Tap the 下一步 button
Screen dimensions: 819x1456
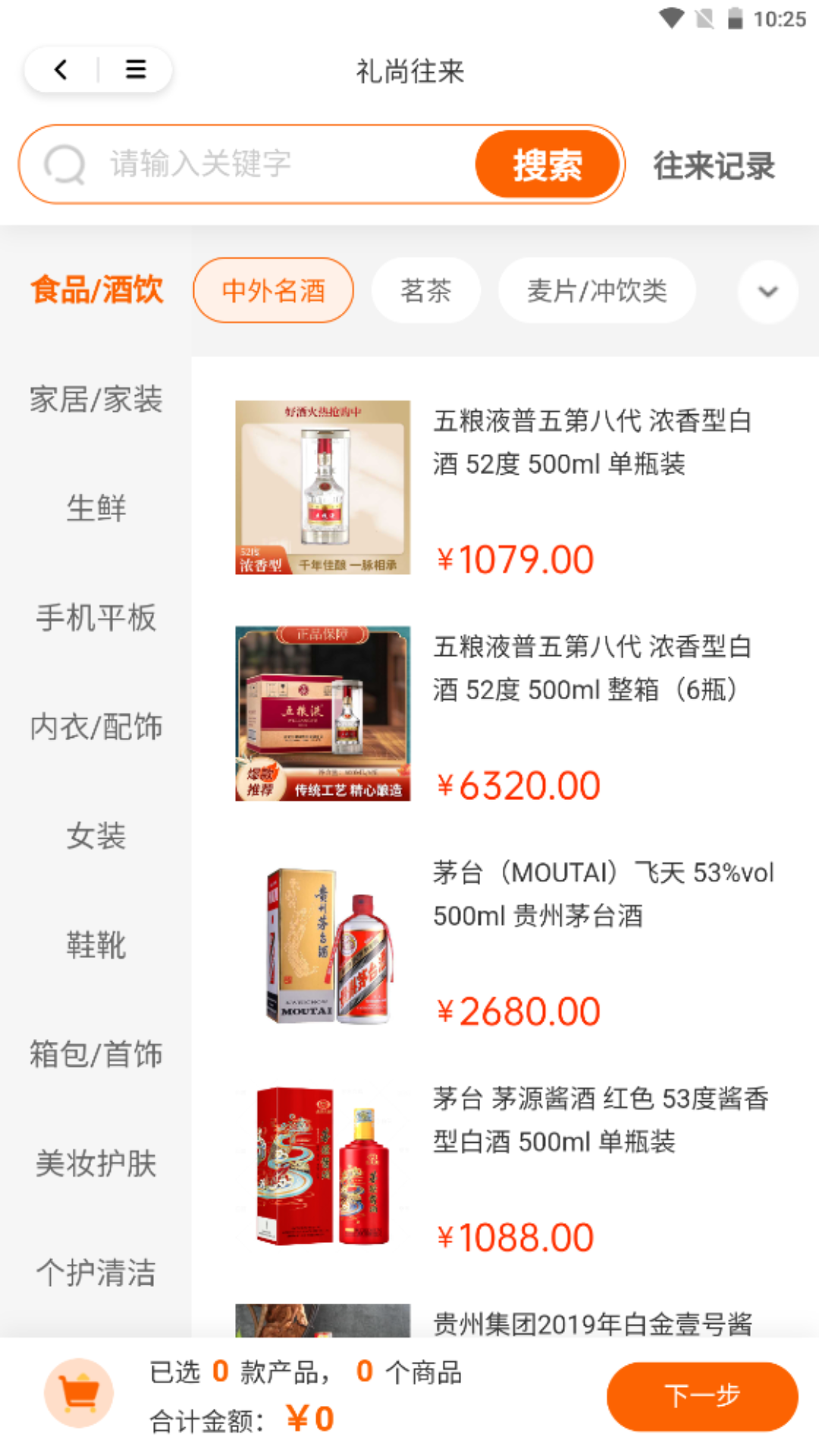[702, 1396]
